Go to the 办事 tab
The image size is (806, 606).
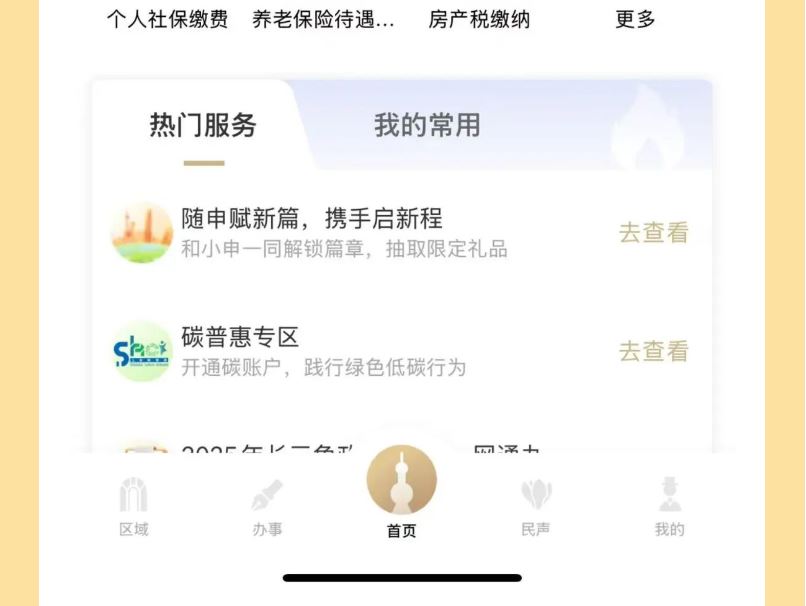(x=267, y=507)
